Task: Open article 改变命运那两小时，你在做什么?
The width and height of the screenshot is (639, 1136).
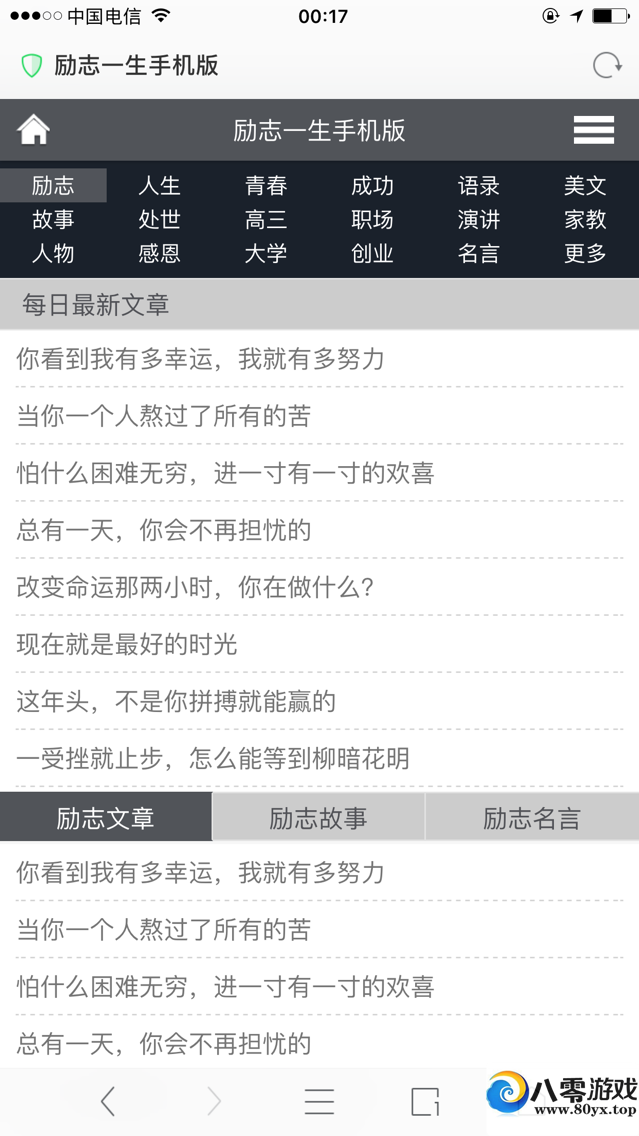Action: pyautogui.click(x=195, y=587)
